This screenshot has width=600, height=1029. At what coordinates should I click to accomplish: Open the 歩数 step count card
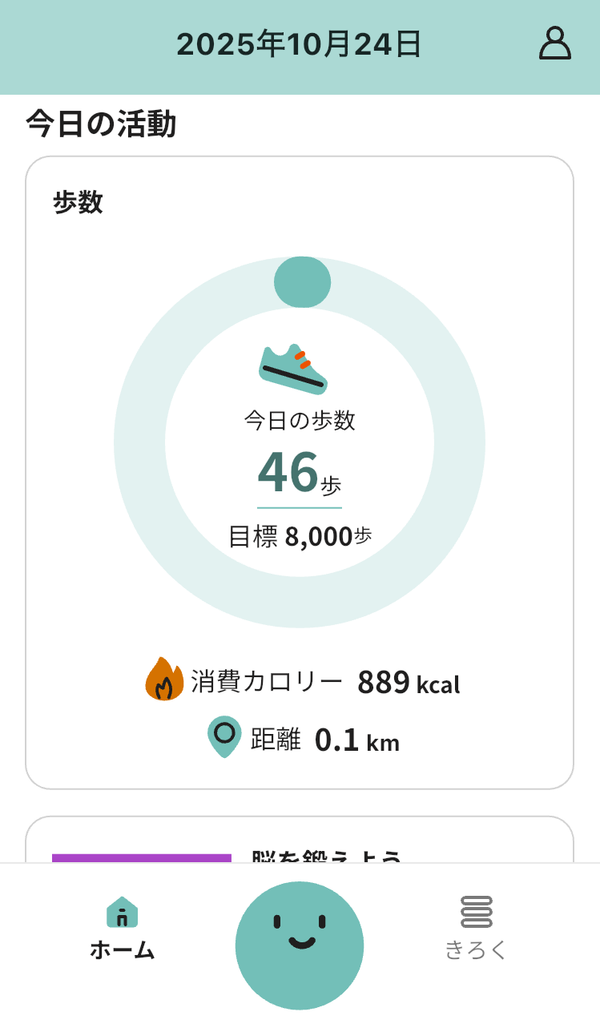299,472
